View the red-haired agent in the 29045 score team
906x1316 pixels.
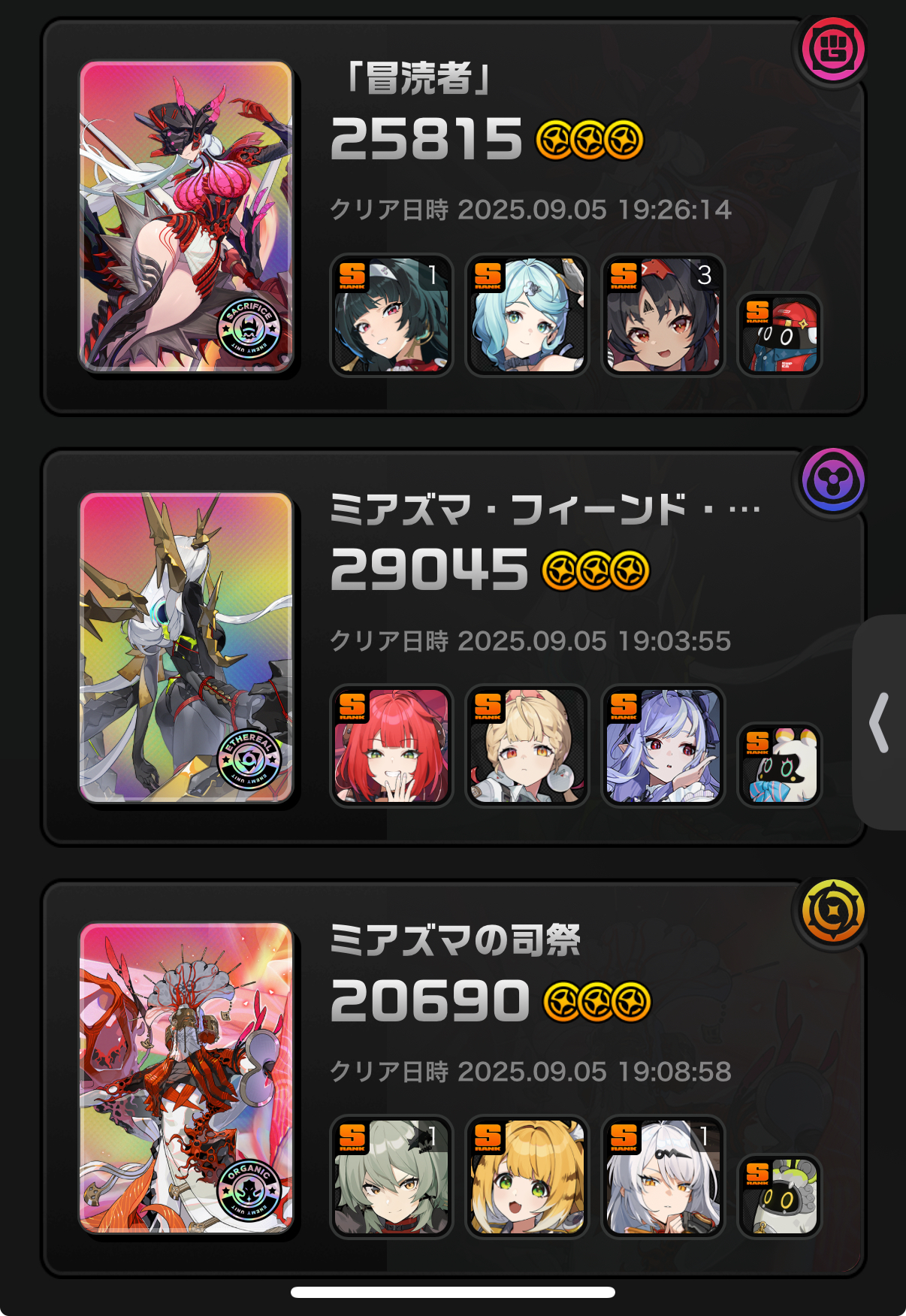pos(391,746)
